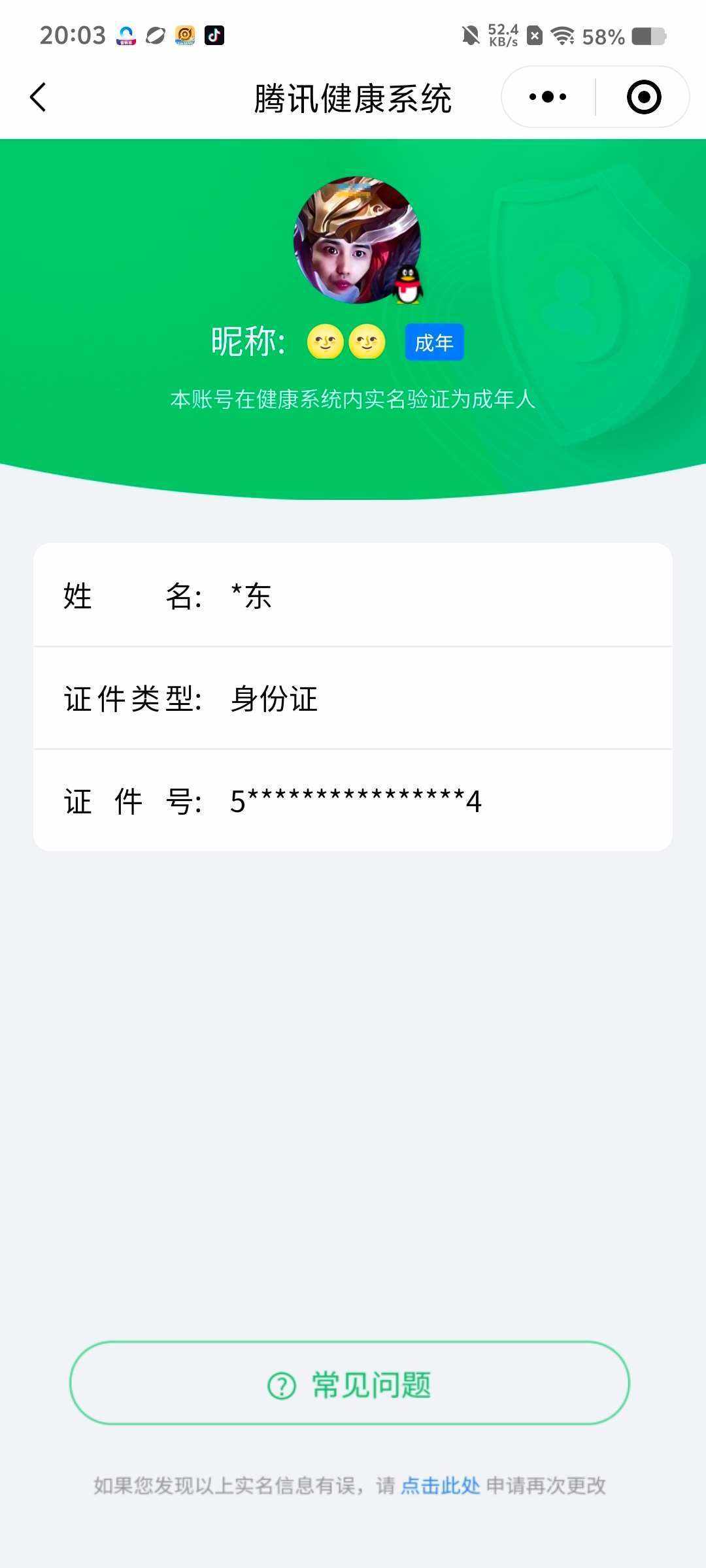Select the masked 证件号 ID number field
The image size is (706, 1568).
pos(353,802)
